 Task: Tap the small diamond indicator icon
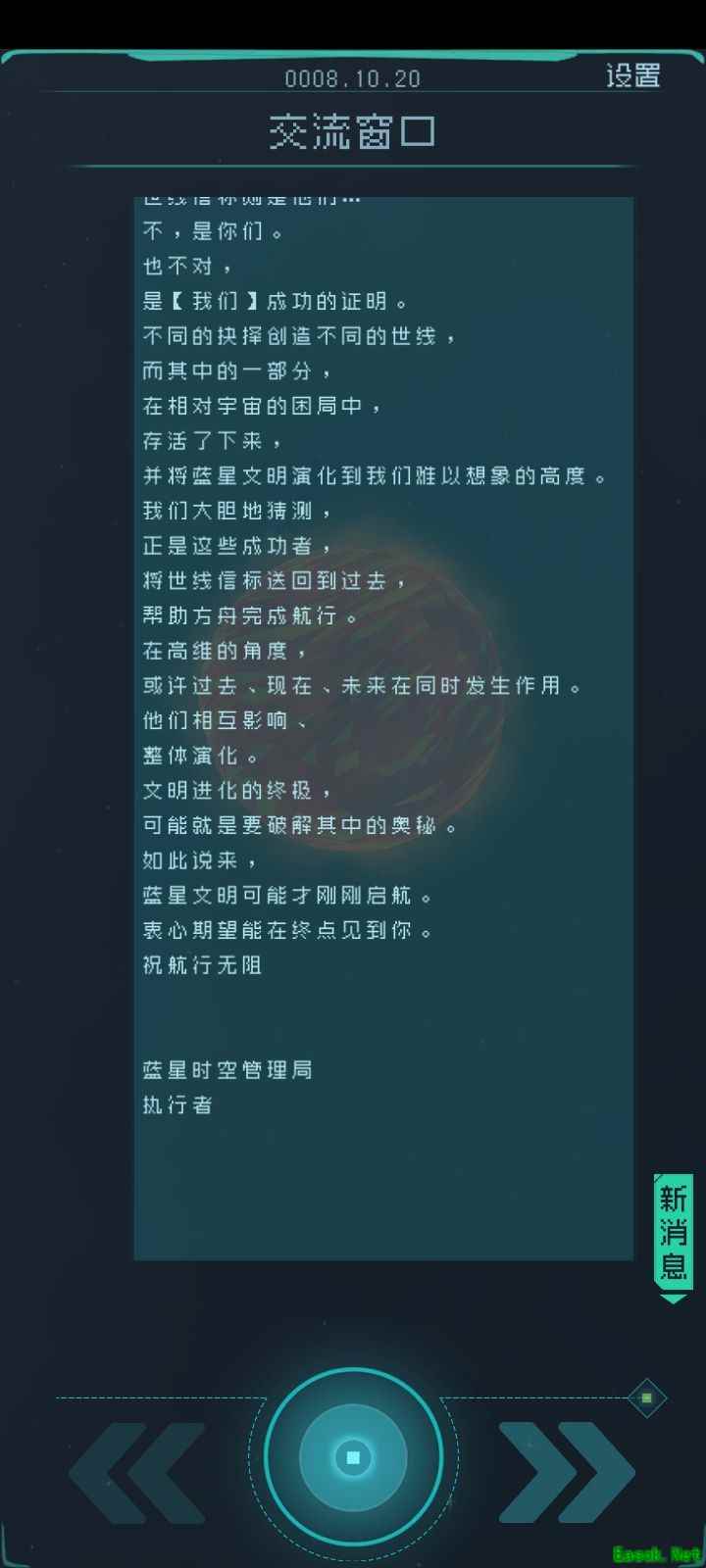(646, 1397)
